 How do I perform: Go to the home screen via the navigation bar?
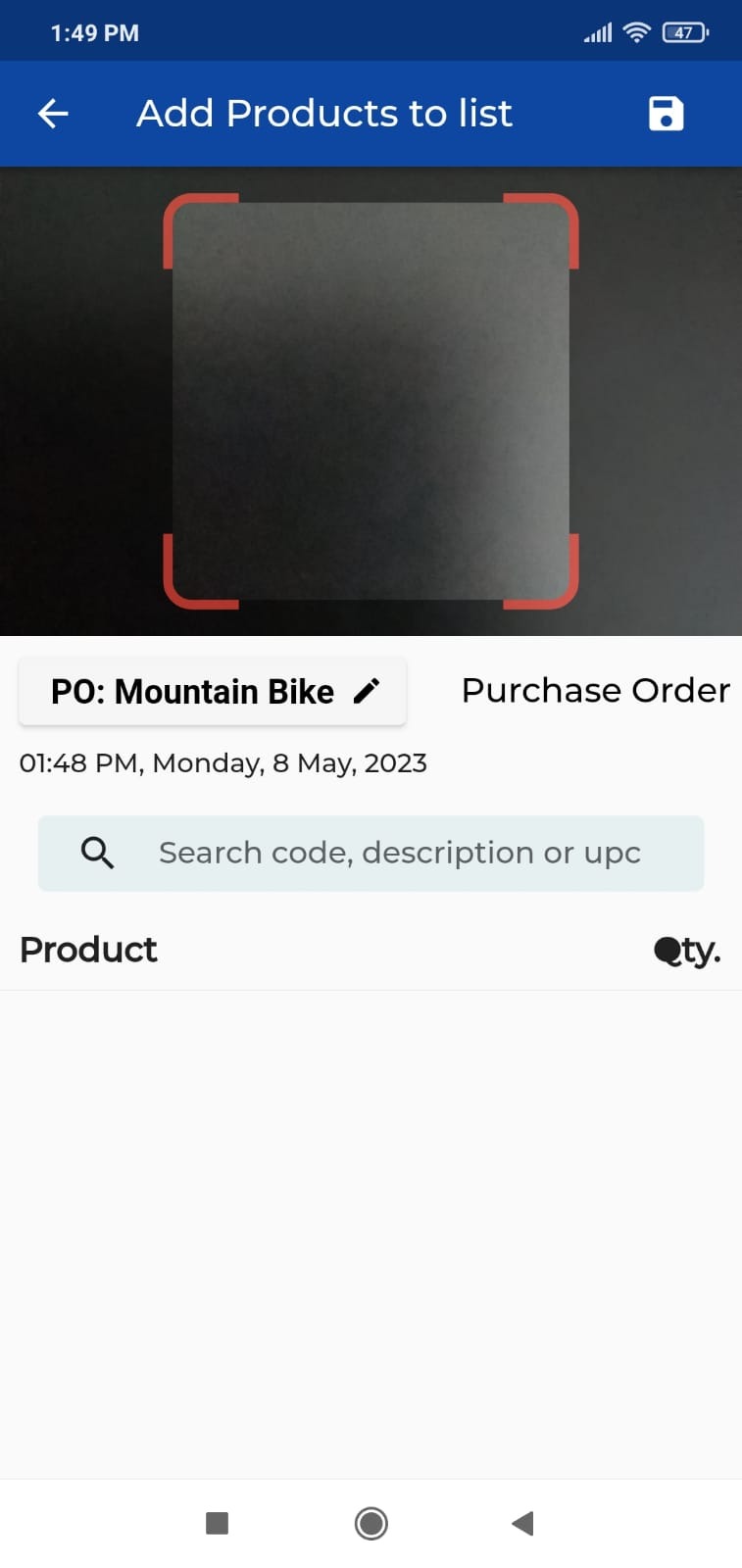(x=371, y=1523)
